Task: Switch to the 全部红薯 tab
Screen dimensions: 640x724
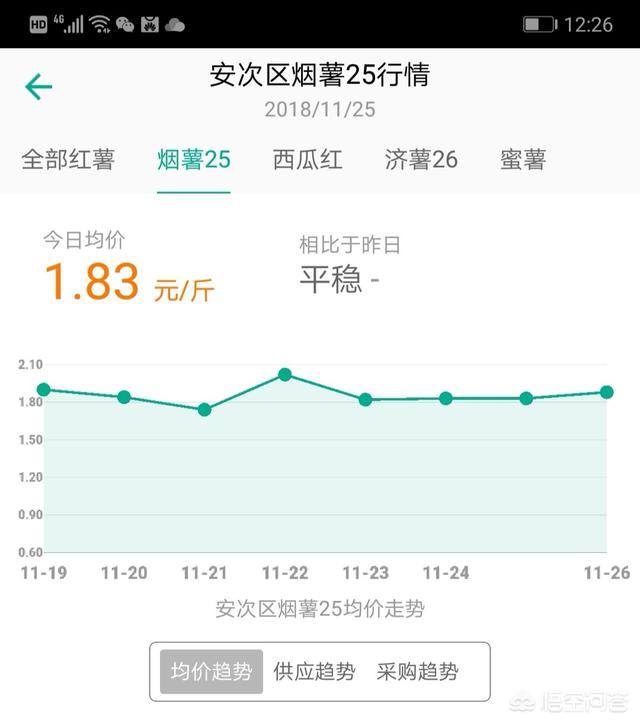Action: [68, 160]
